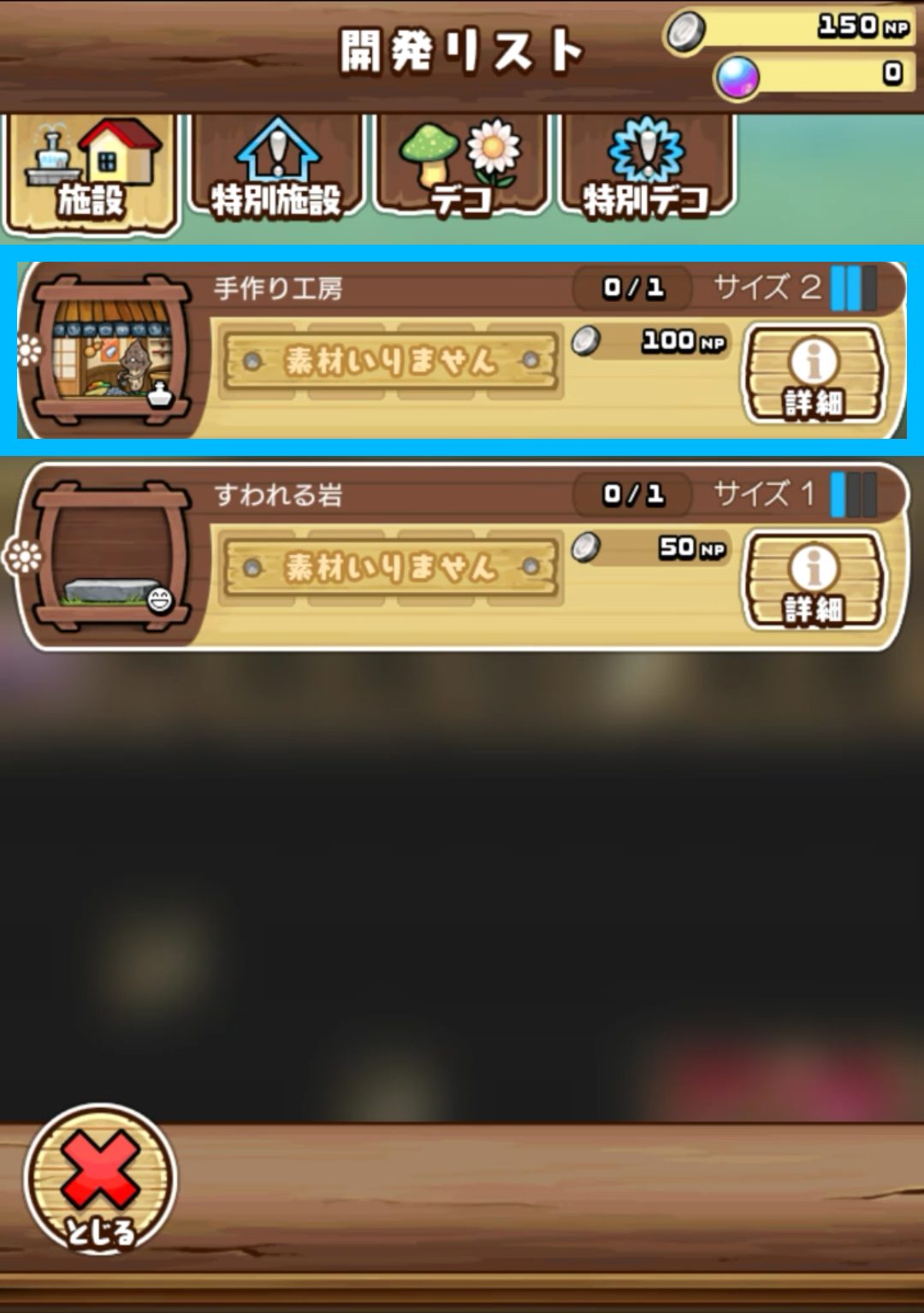Select the すわれる岩 item card
Screen dimensions: 924x1313
(x=385, y=558)
